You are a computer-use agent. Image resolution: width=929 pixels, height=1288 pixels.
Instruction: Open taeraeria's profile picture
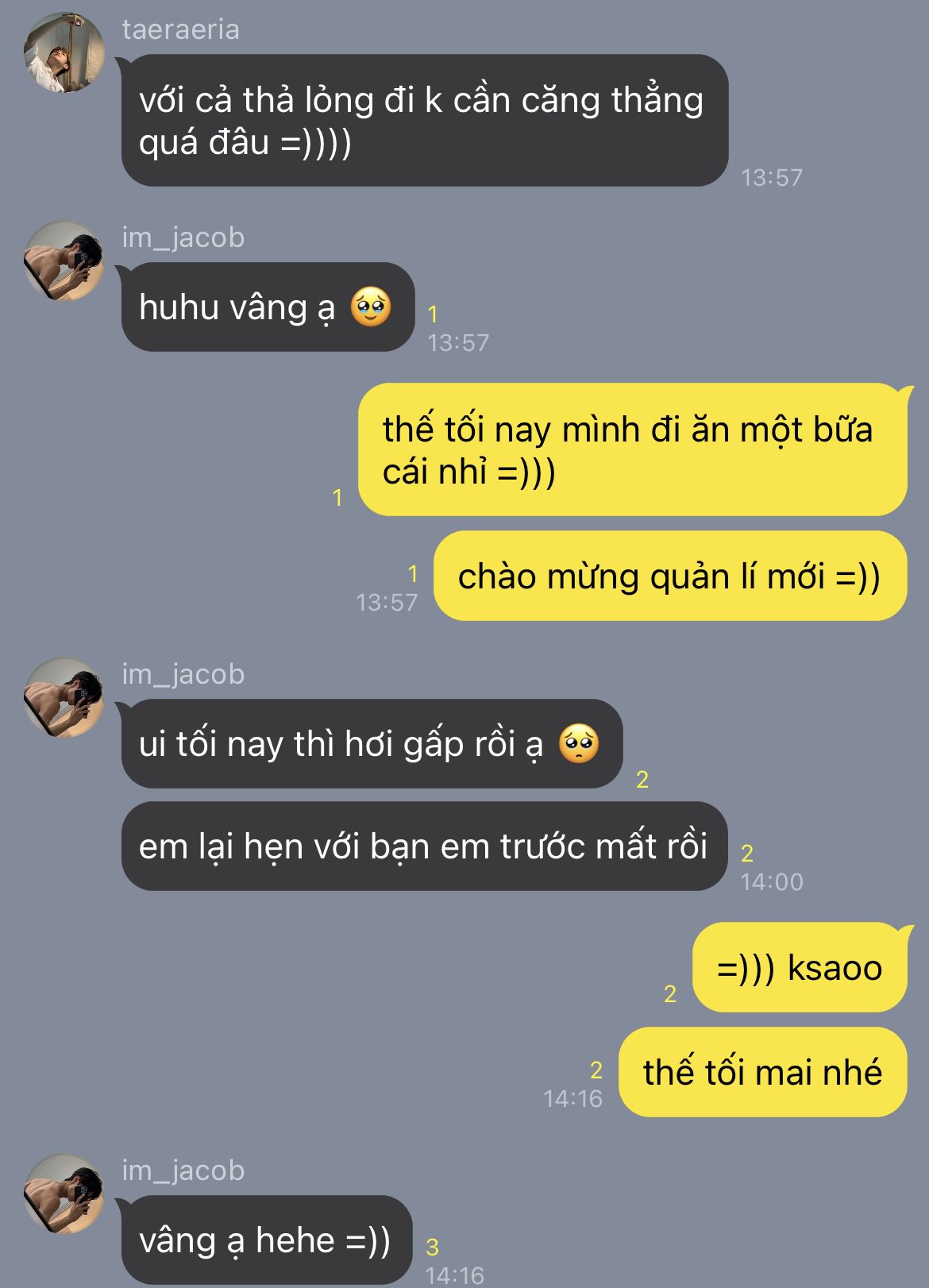pyautogui.click(x=64, y=52)
